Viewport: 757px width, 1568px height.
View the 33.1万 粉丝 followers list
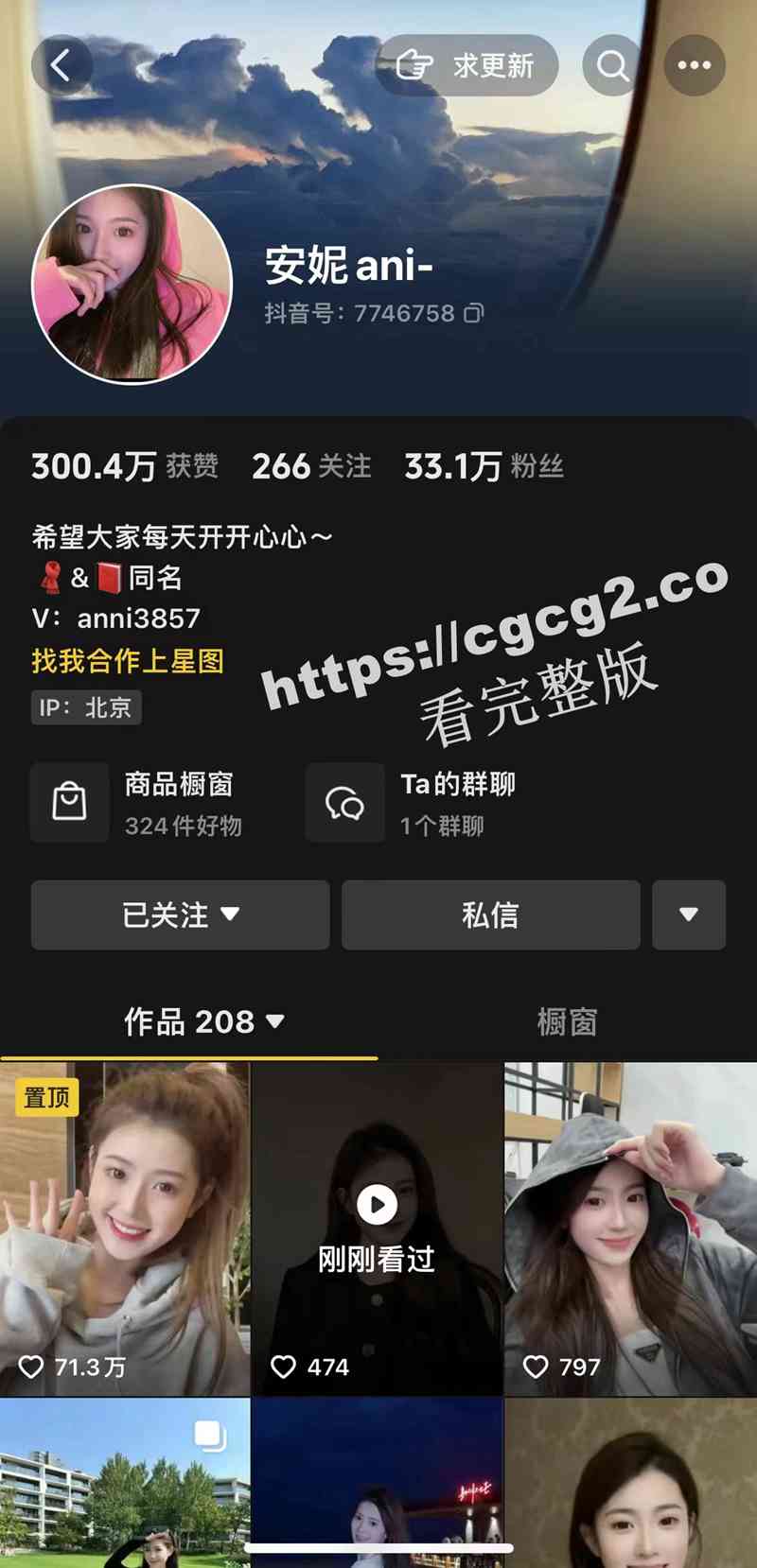(484, 466)
